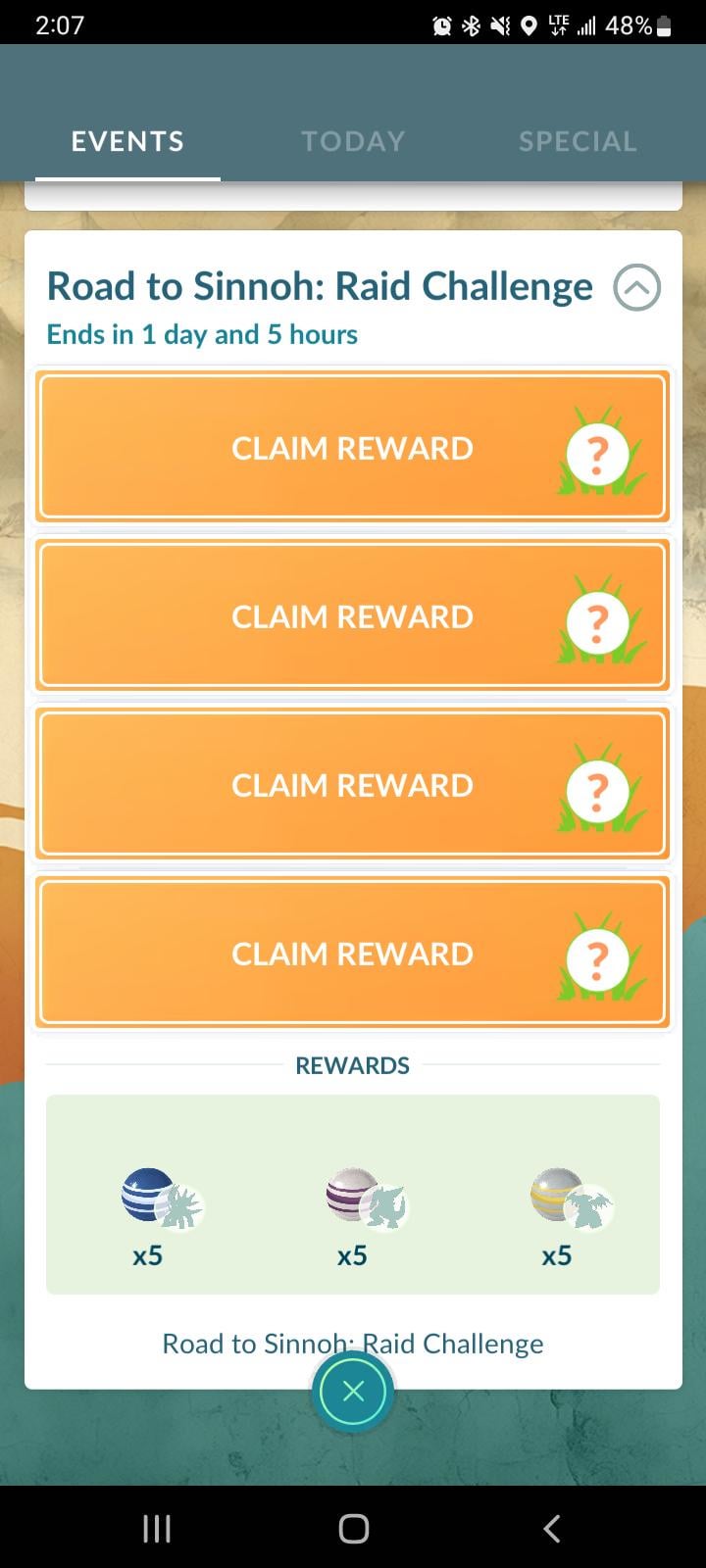Claim the first reward in the list

click(353, 447)
